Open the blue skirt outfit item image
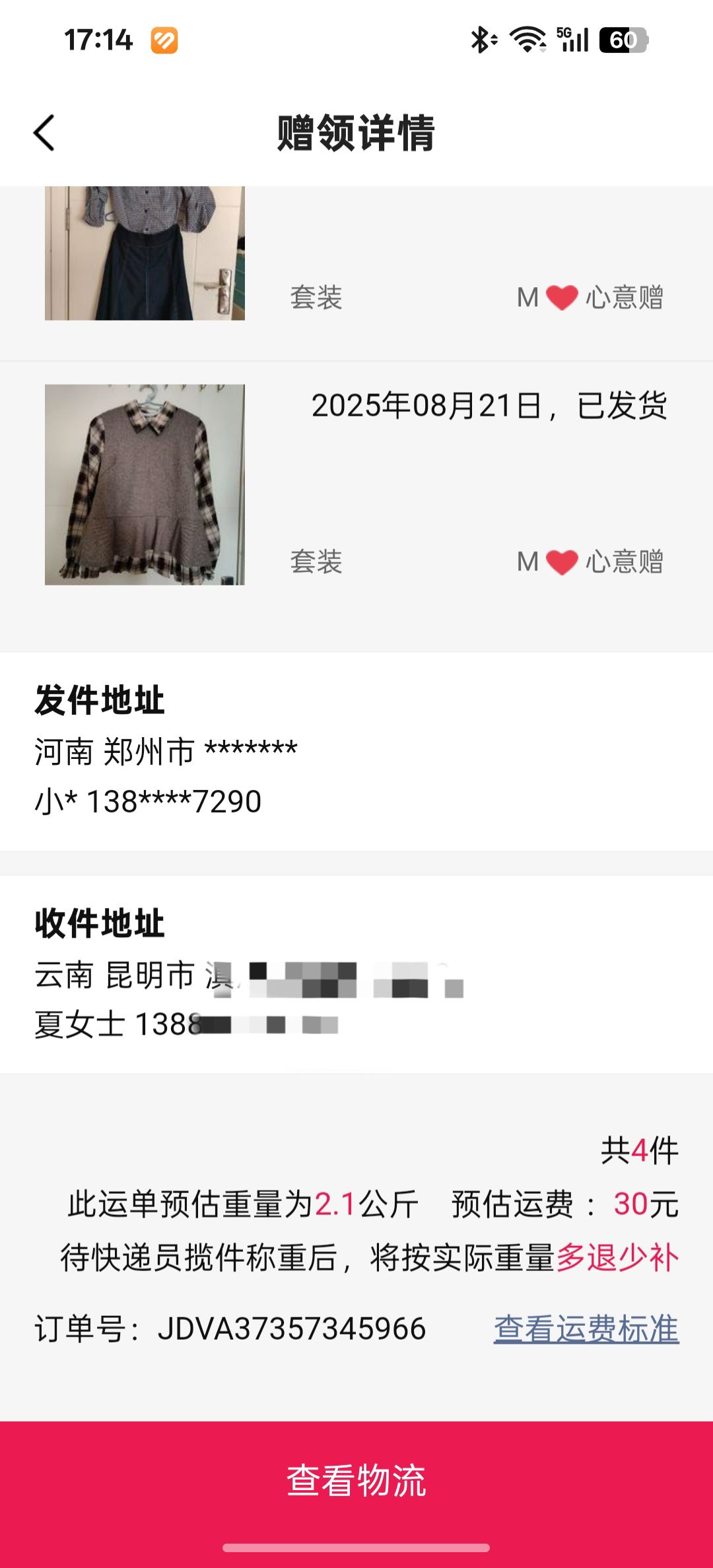The width and height of the screenshot is (713, 1568). coord(145,253)
